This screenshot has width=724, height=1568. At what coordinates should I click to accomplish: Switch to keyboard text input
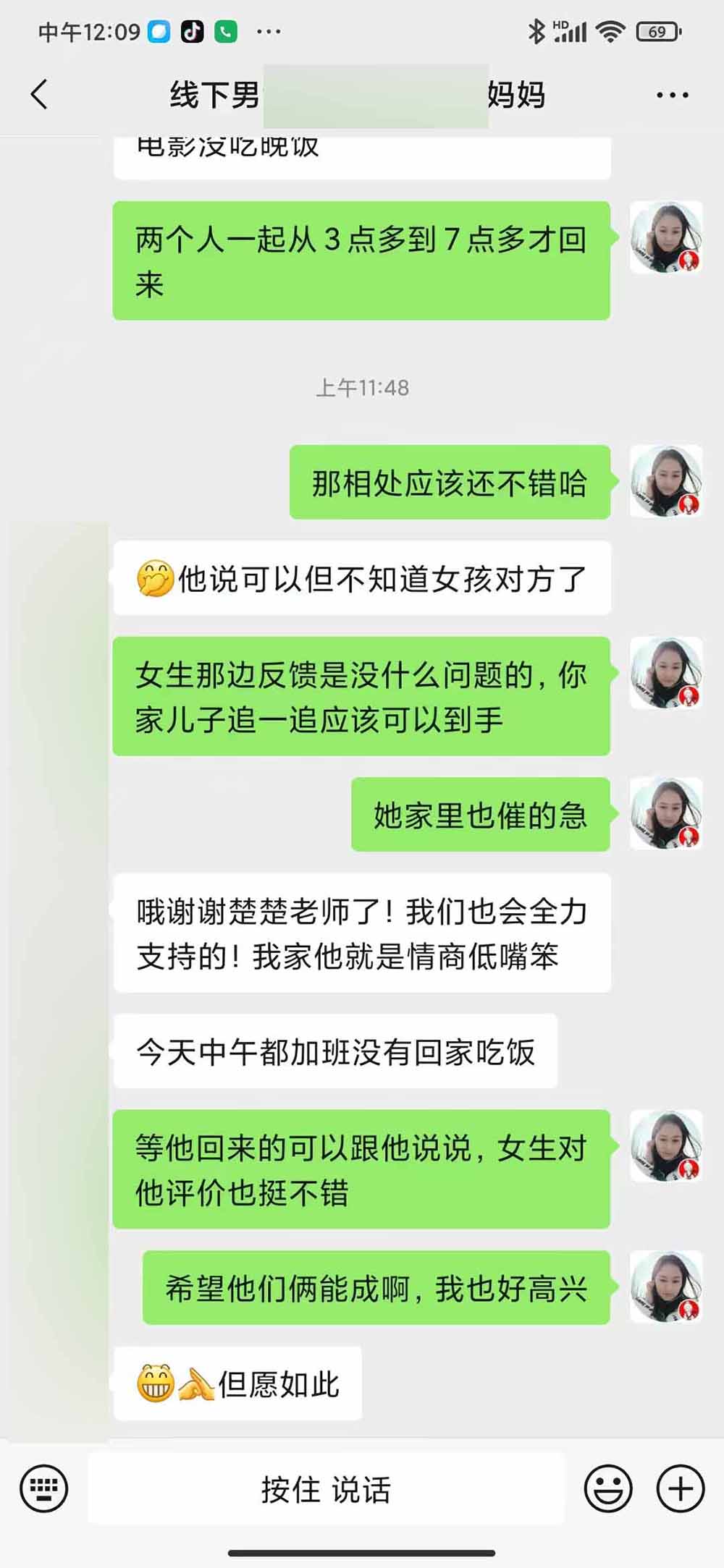coord(44,1489)
